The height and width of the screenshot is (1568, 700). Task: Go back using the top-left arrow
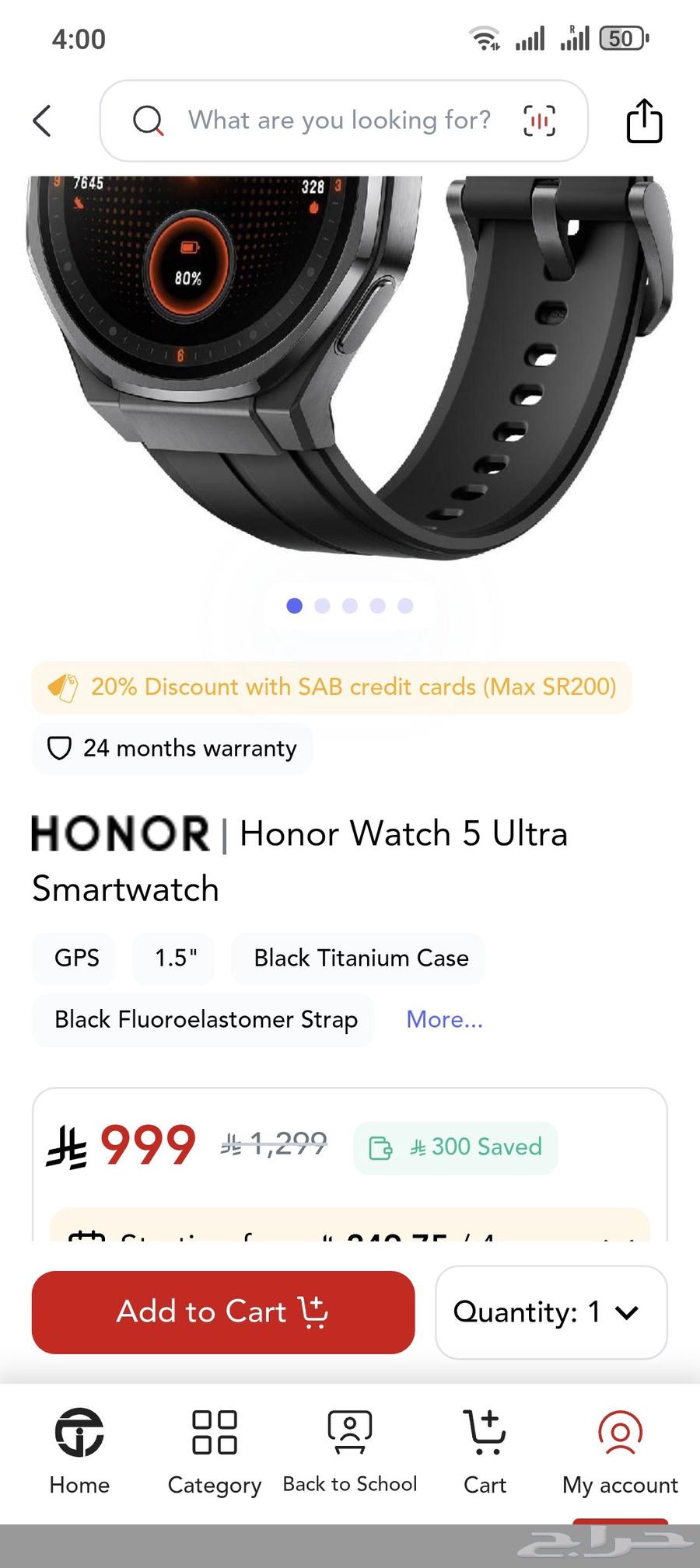43,121
